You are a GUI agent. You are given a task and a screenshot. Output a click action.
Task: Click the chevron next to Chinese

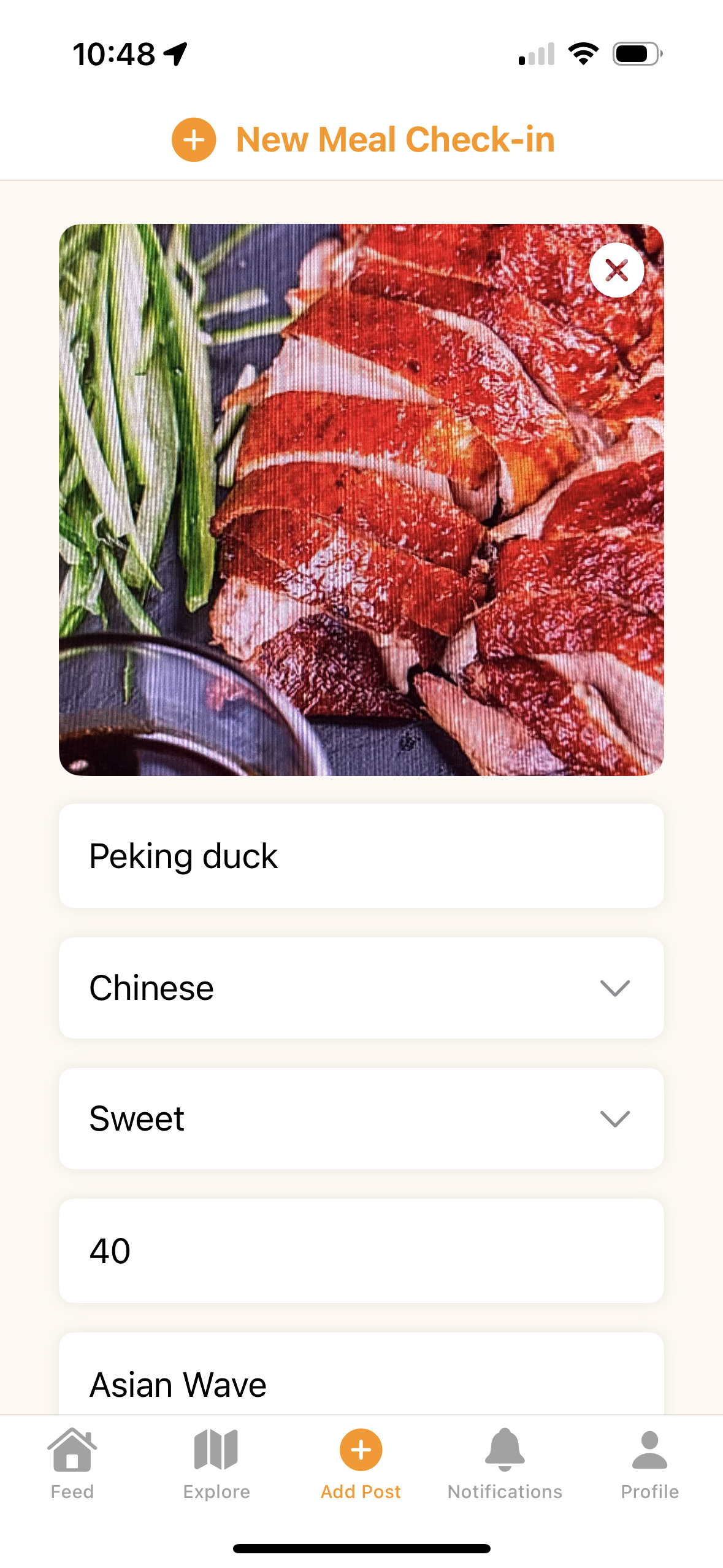tap(615, 987)
